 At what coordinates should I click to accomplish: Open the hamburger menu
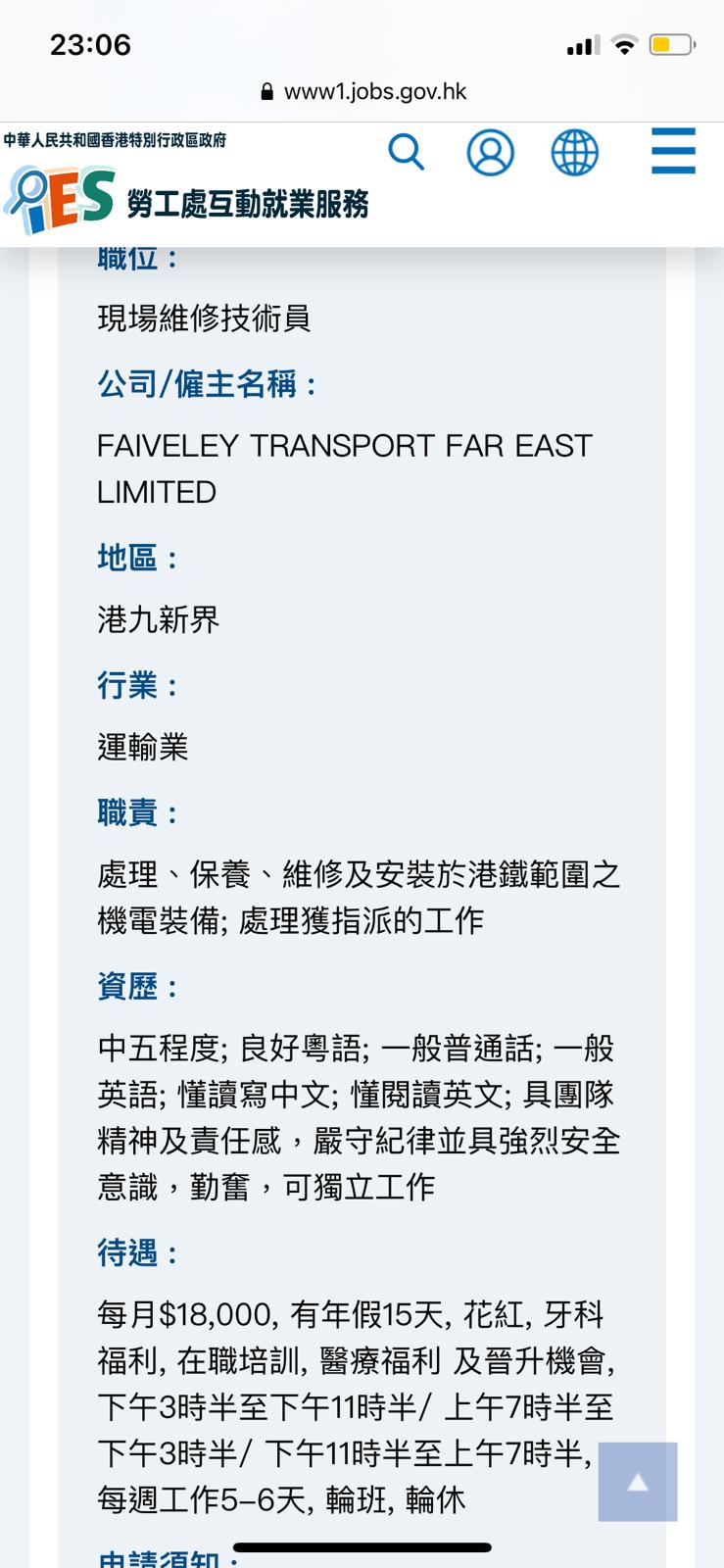pos(673,151)
